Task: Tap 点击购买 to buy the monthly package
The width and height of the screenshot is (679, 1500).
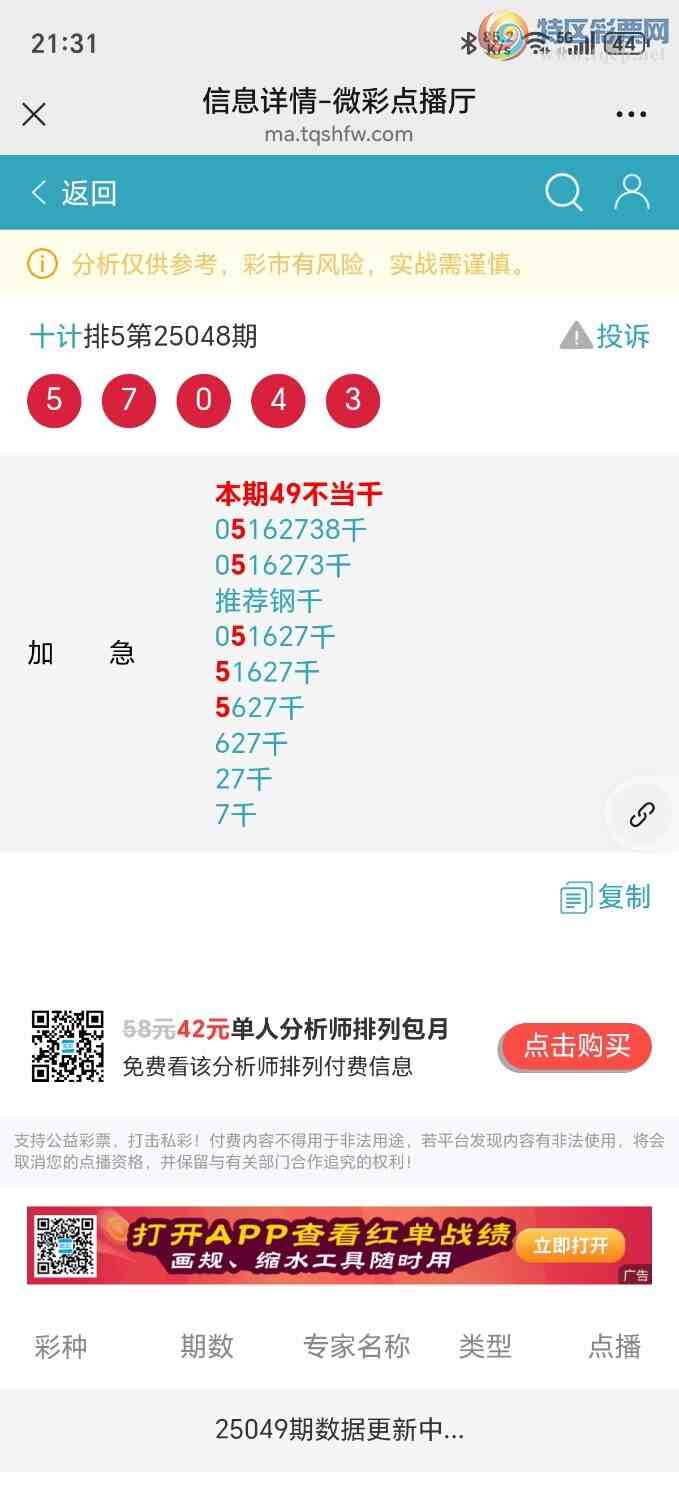Action: [576, 1047]
